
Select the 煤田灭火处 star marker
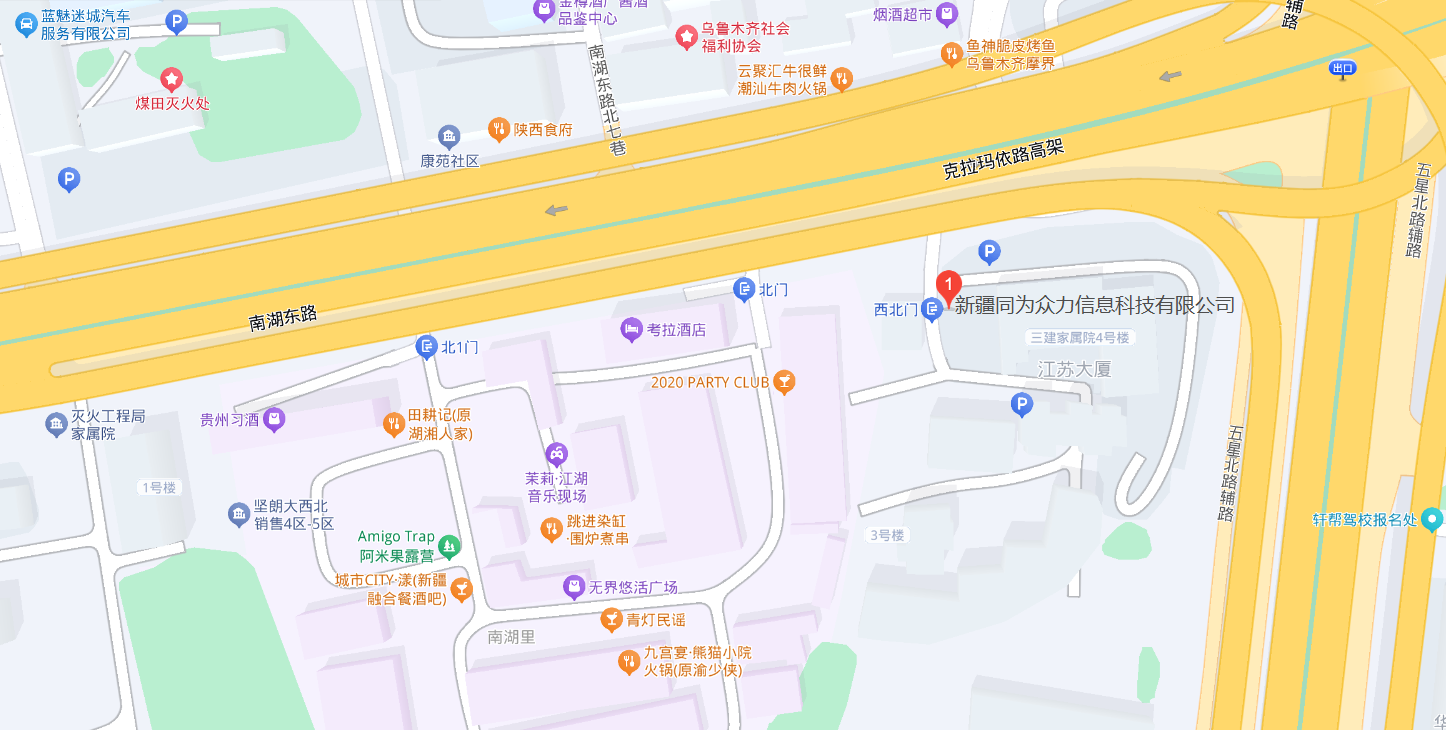pyautogui.click(x=172, y=78)
